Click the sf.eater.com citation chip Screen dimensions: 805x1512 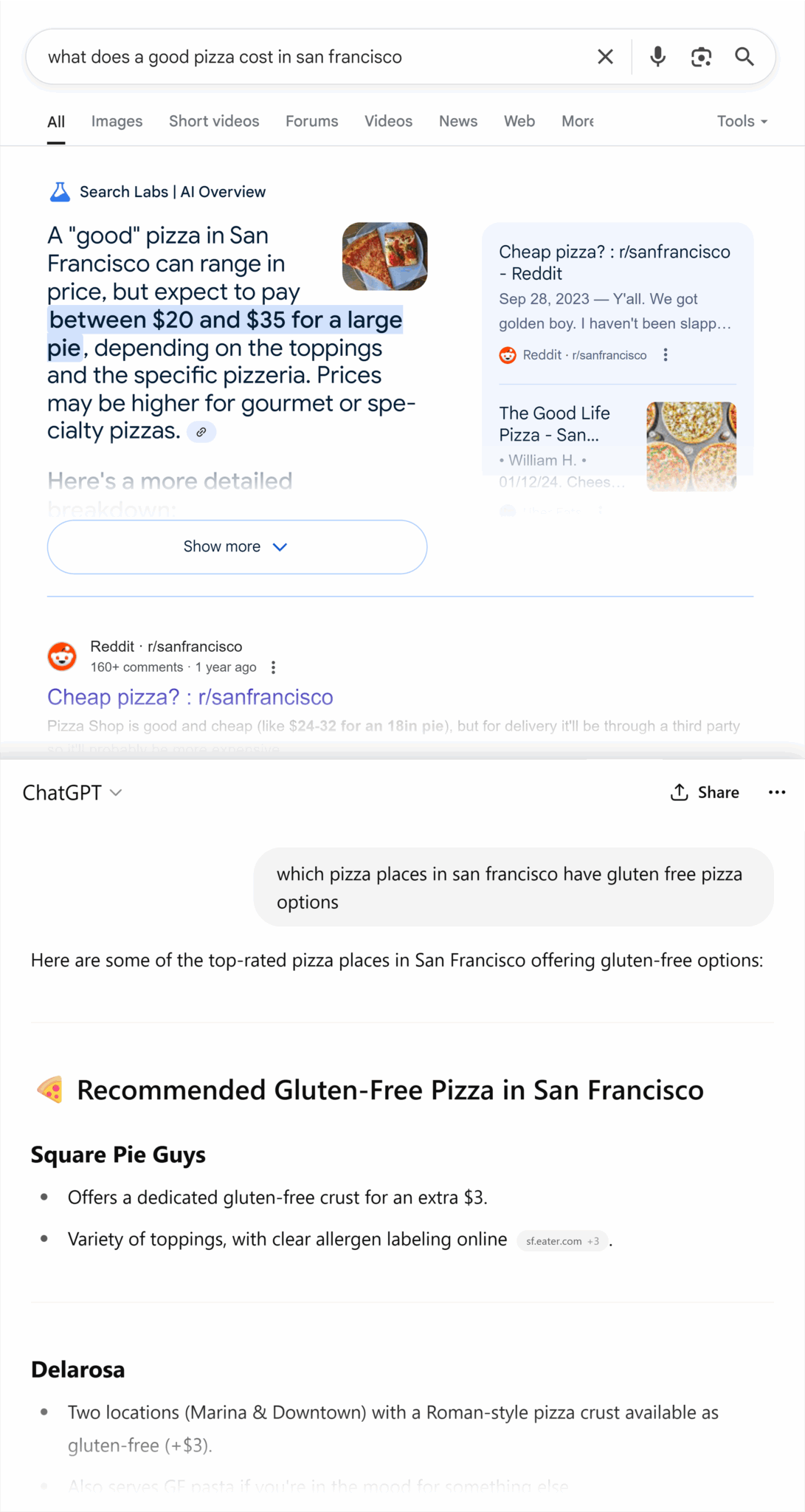click(x=562, y=1240)
